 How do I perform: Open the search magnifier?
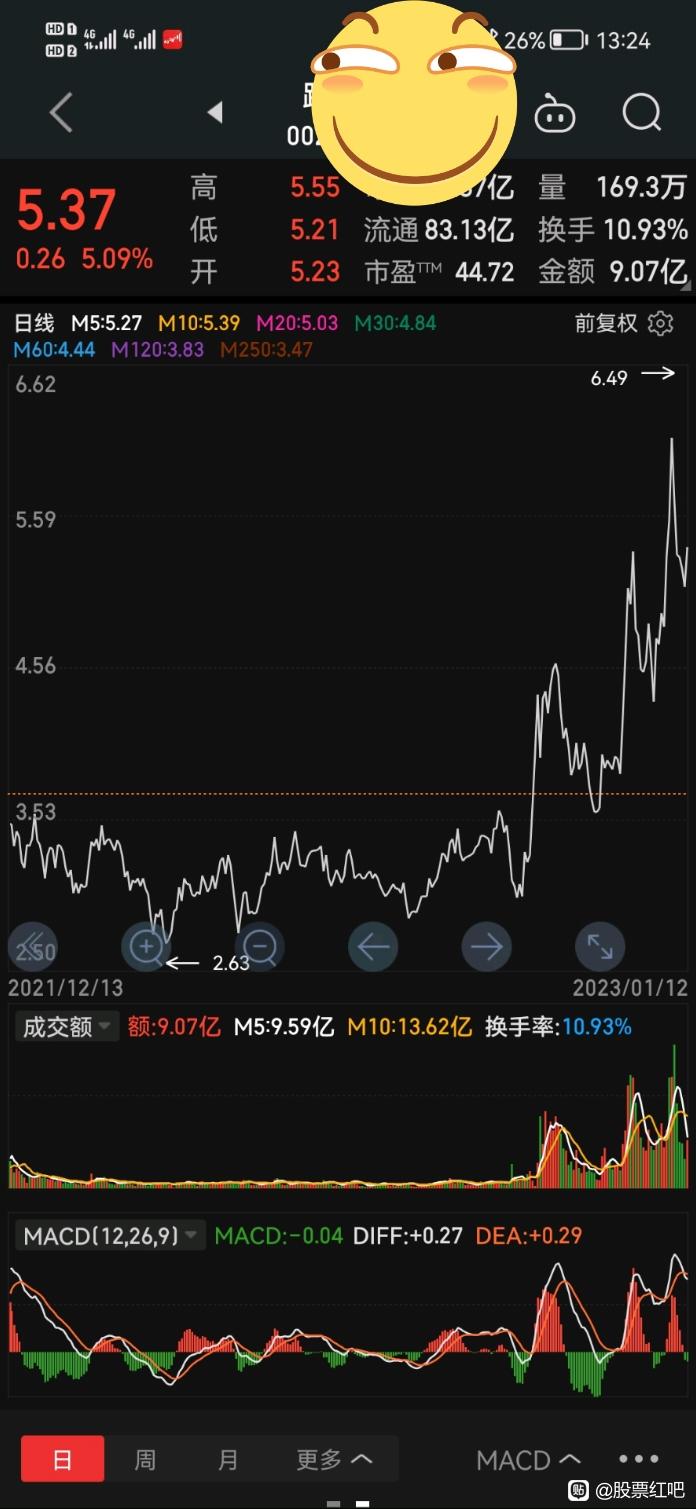click(x=642, y=113)
